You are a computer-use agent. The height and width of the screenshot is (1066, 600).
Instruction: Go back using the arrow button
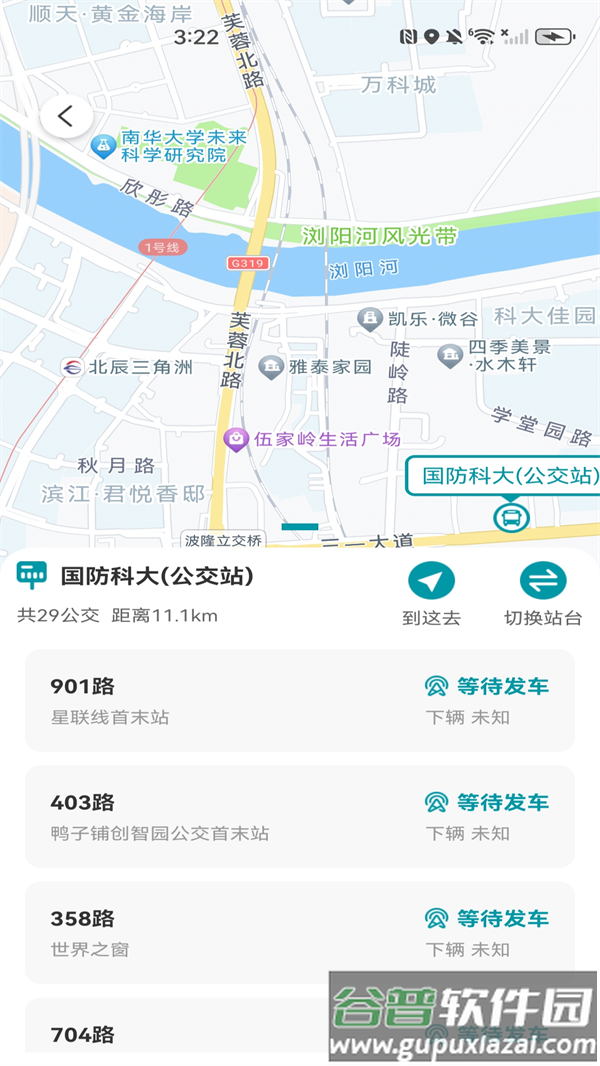pyautogui.click(x=66, y=117)
